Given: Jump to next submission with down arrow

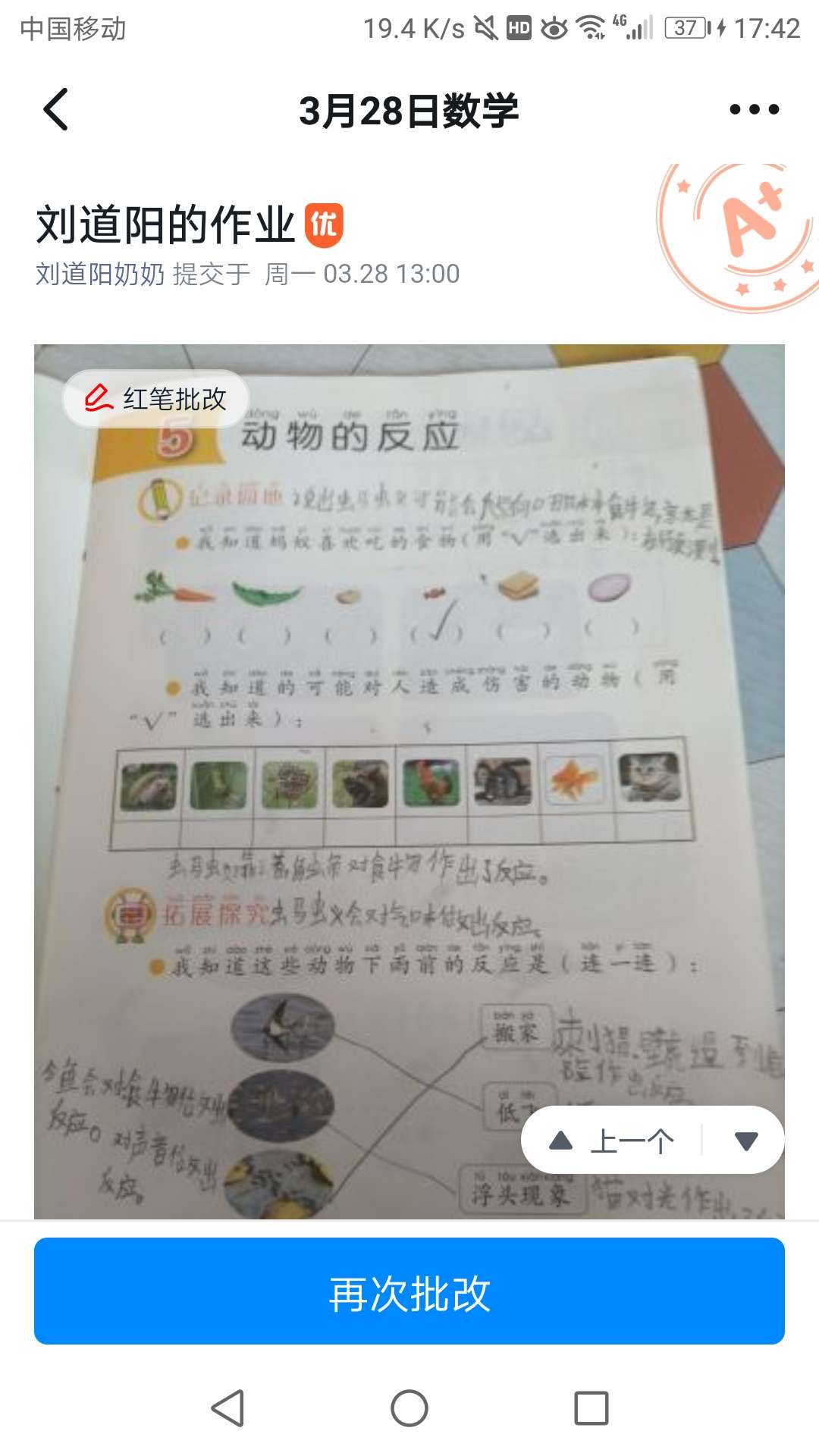Looking at the screenshot, I should tap(746, 1141).
